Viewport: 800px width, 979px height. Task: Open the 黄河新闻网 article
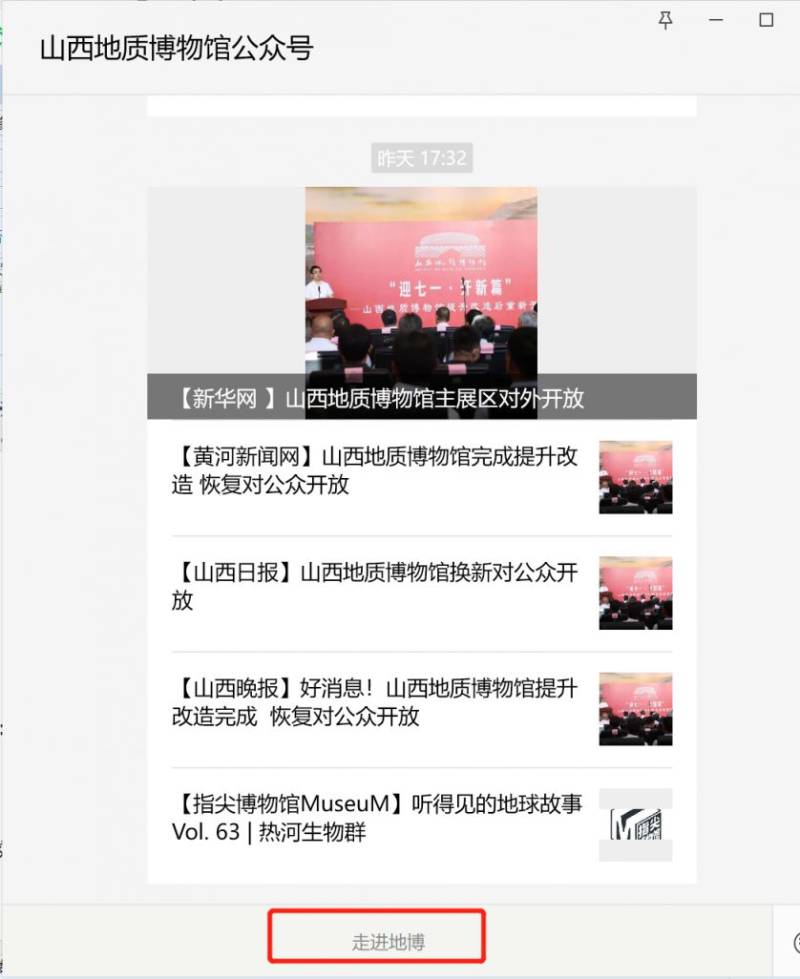[377, 470]
